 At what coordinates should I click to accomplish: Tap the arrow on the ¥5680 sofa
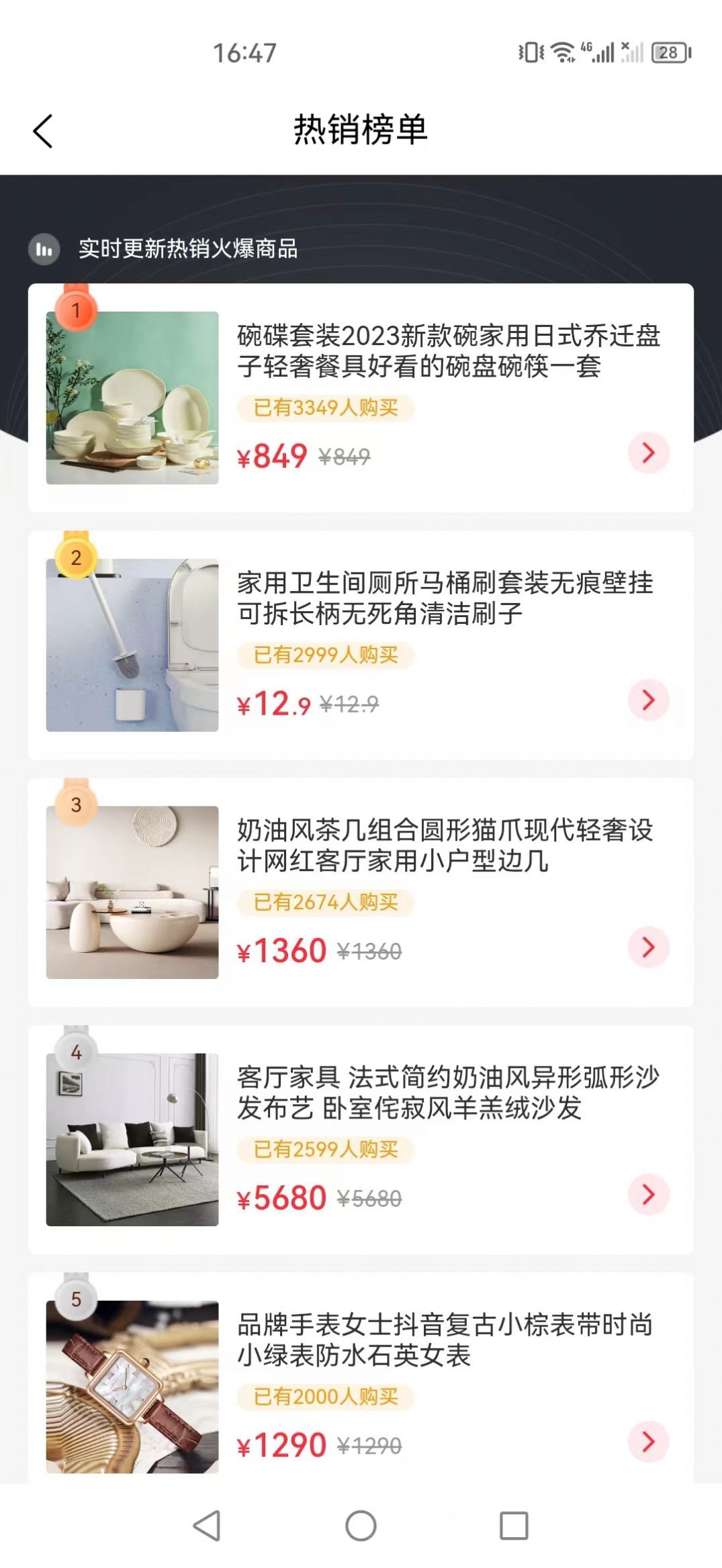click(x=648, y=1195)
